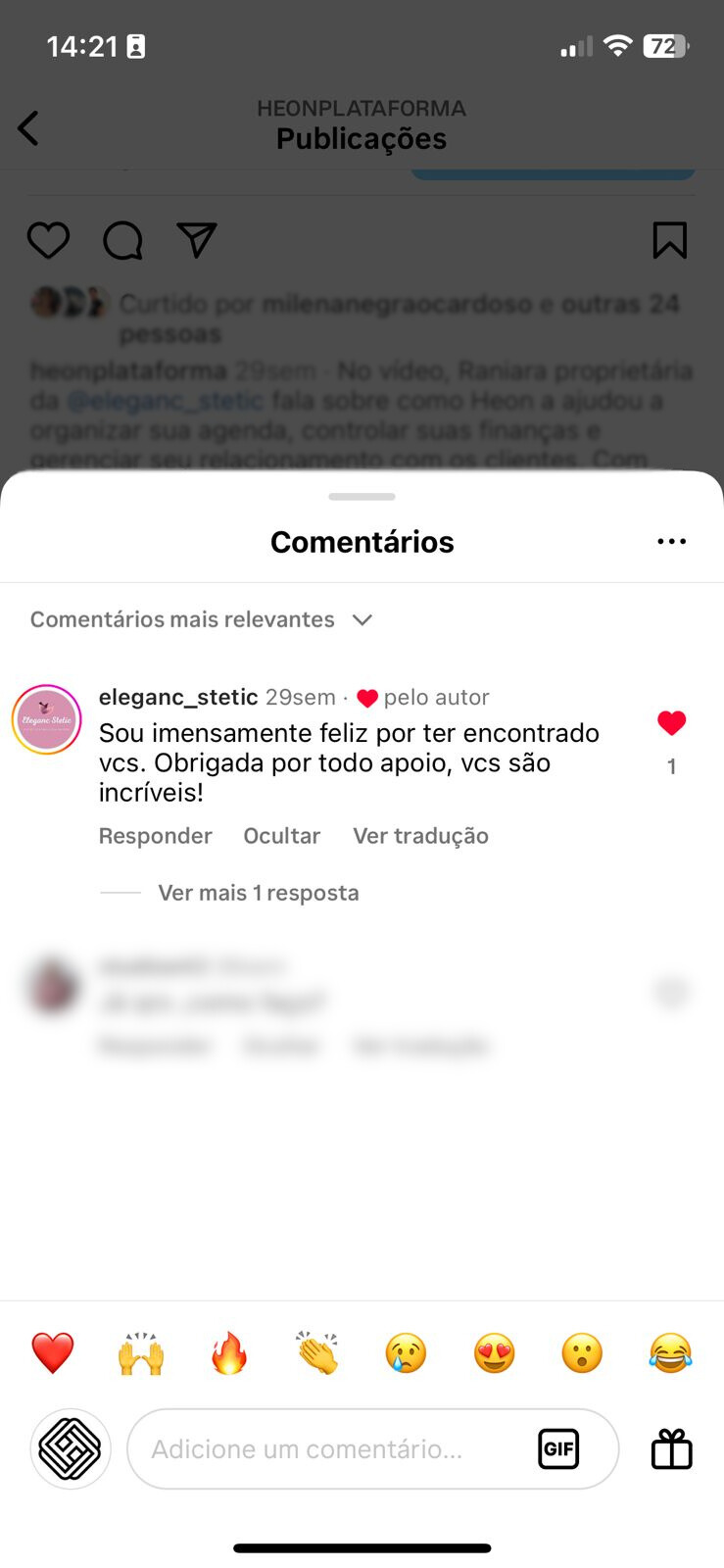724x1568 pixels.
Task: Go back with the top-left arrow
Action: click(29, 128)
